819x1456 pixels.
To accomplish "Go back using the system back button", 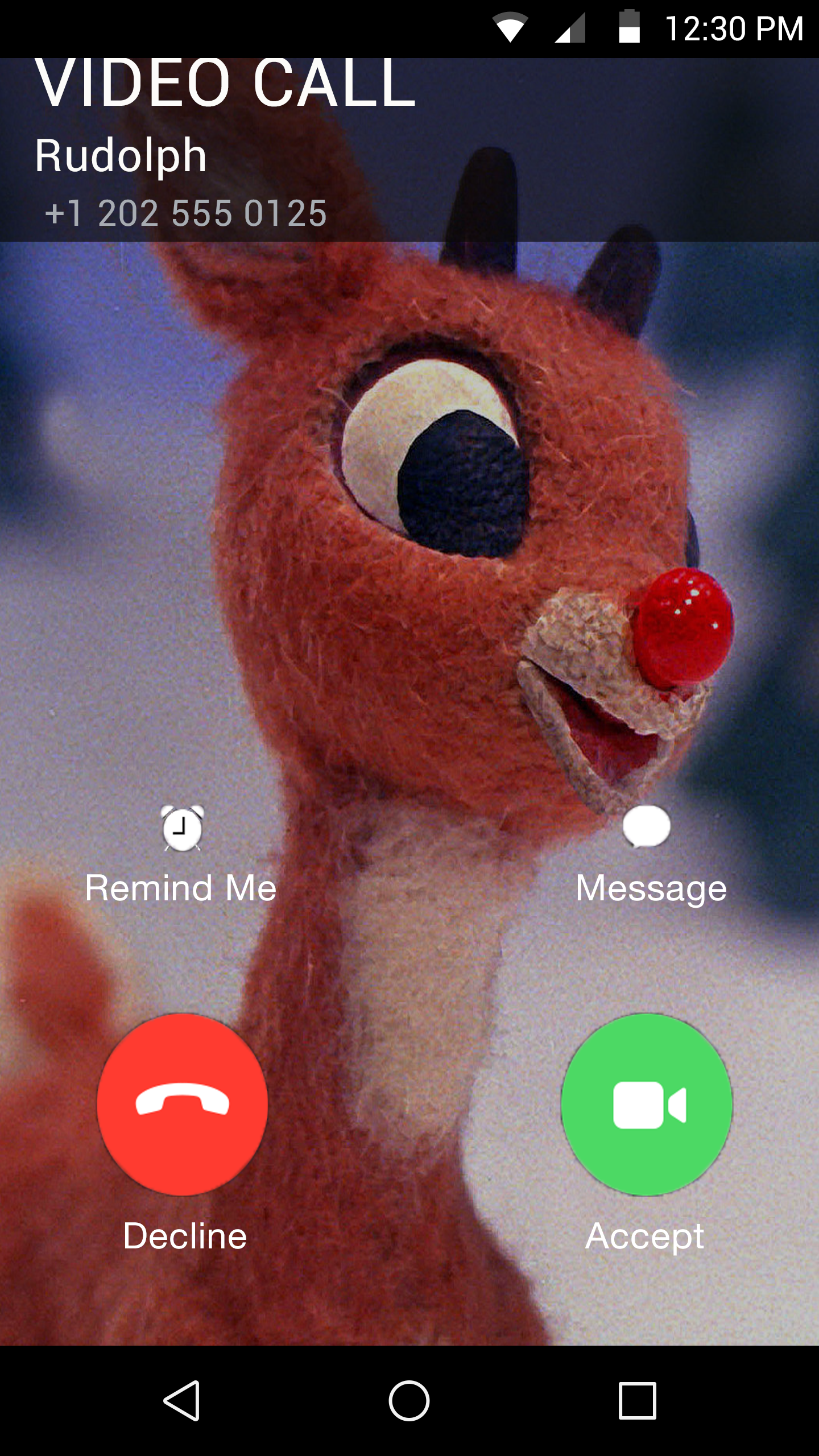I will 182,1400.
